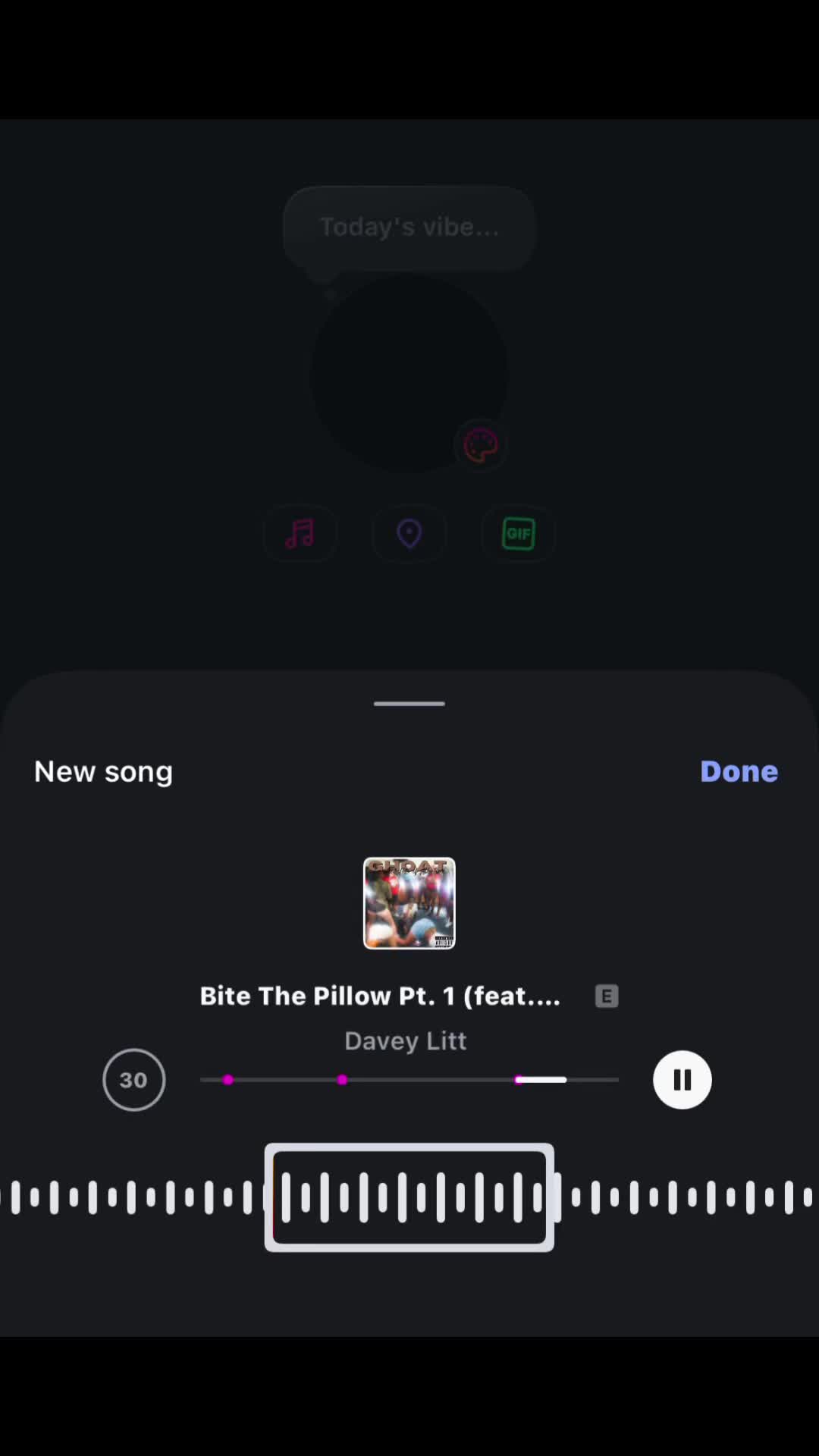Jump to the second pink marker on track
Viewport: 819px width, 1456px height.
click(342, 1080)
